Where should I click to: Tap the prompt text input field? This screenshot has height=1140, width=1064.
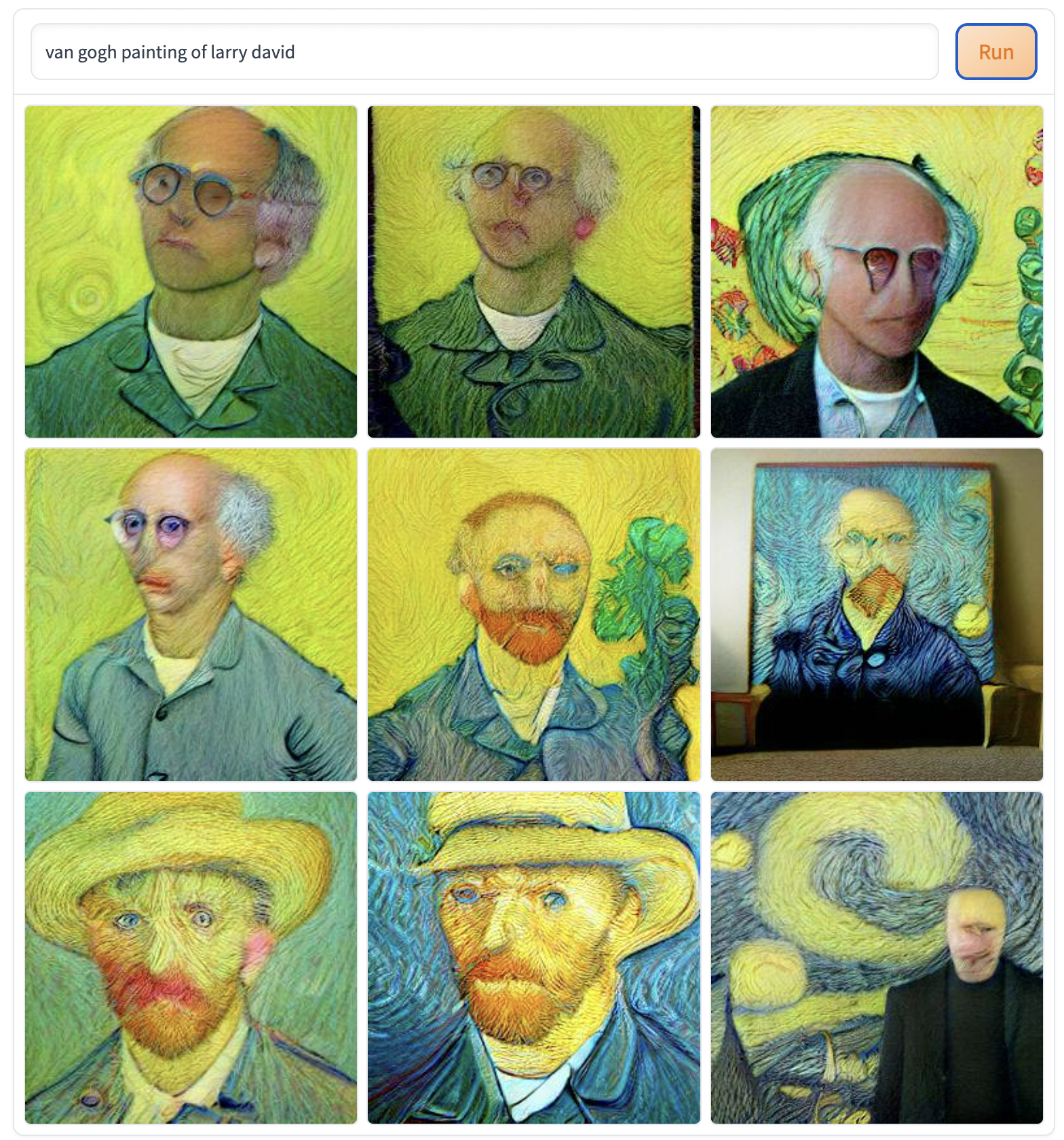tap(484, 52)
